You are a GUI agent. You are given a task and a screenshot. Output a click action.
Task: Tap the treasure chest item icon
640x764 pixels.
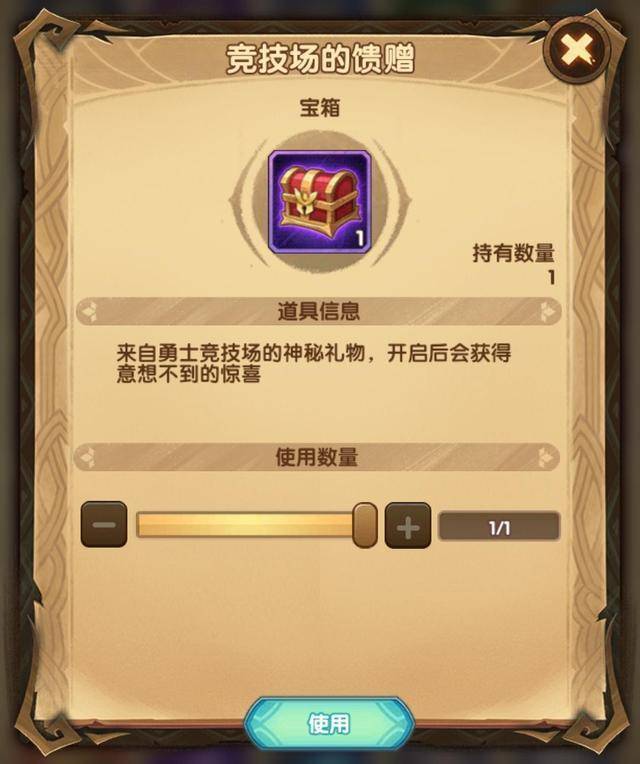(x=319, y=200)
